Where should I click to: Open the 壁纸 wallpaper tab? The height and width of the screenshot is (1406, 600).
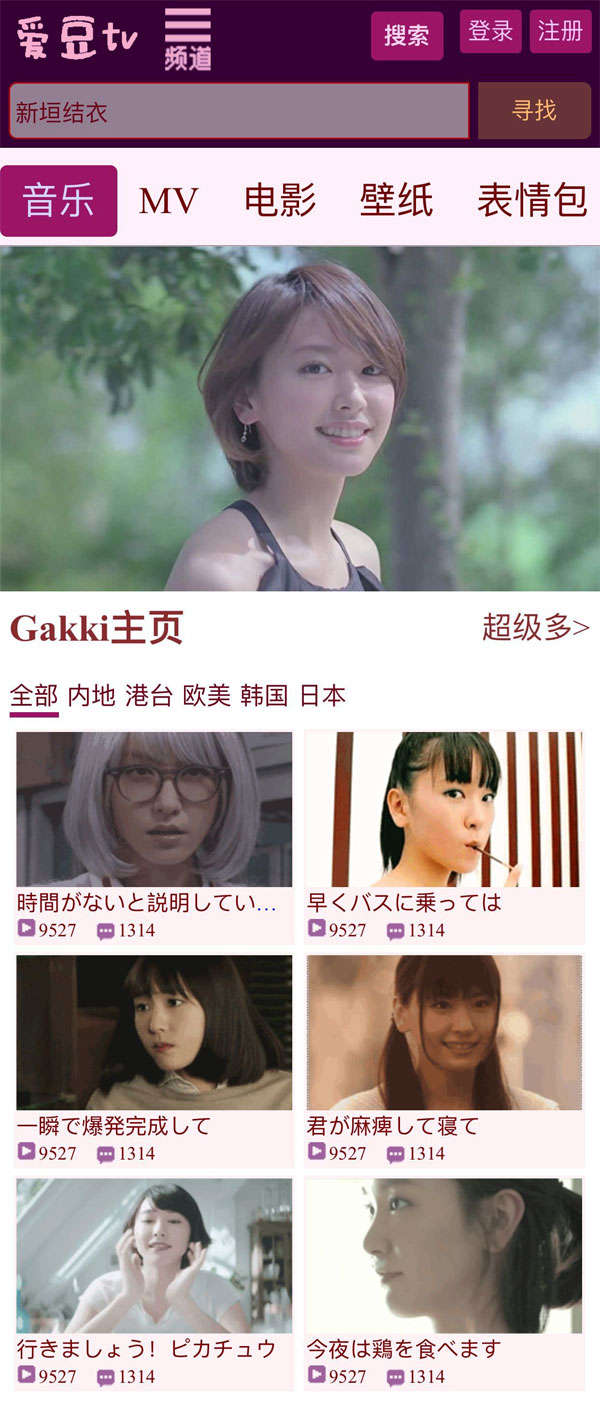tap(396, 201)
